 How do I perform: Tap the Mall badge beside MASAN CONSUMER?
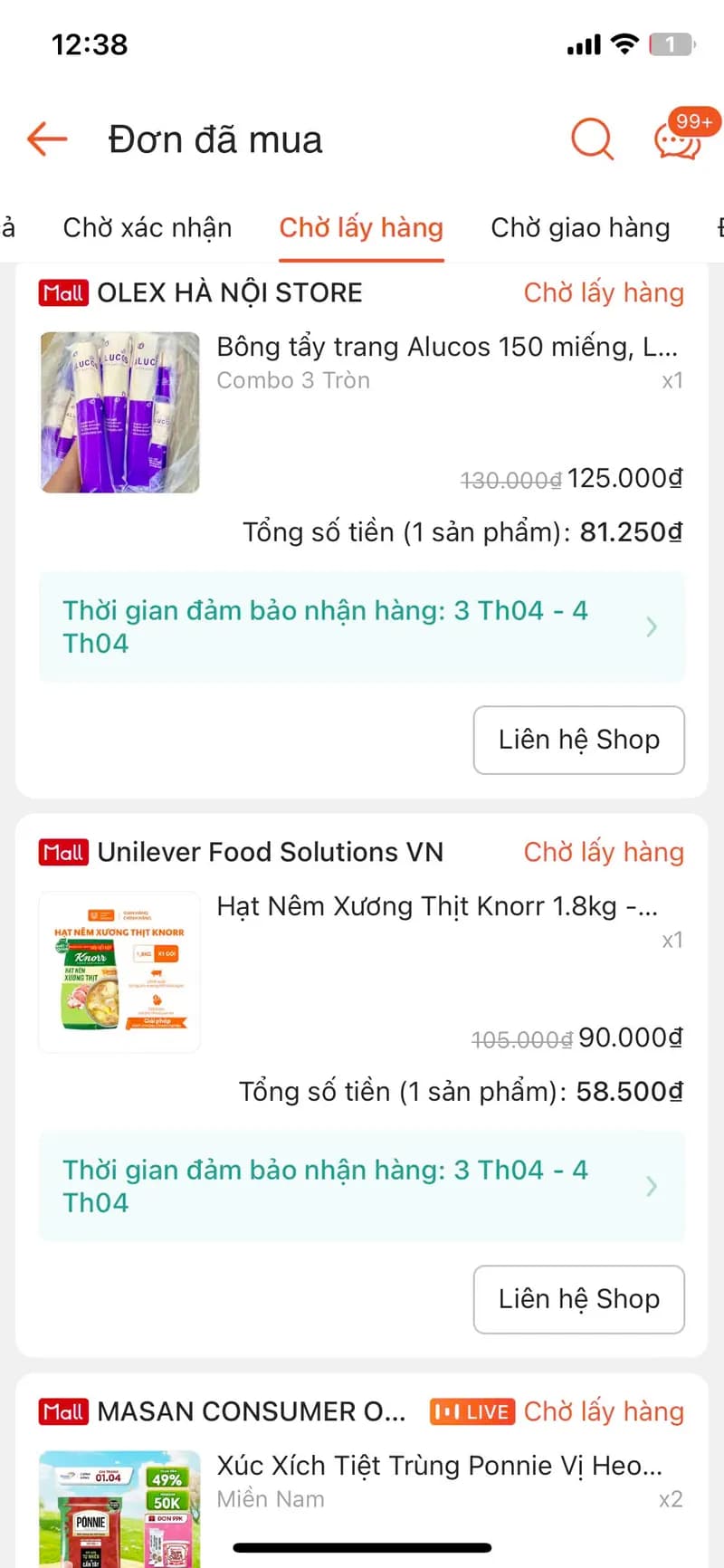[62, 1411]
